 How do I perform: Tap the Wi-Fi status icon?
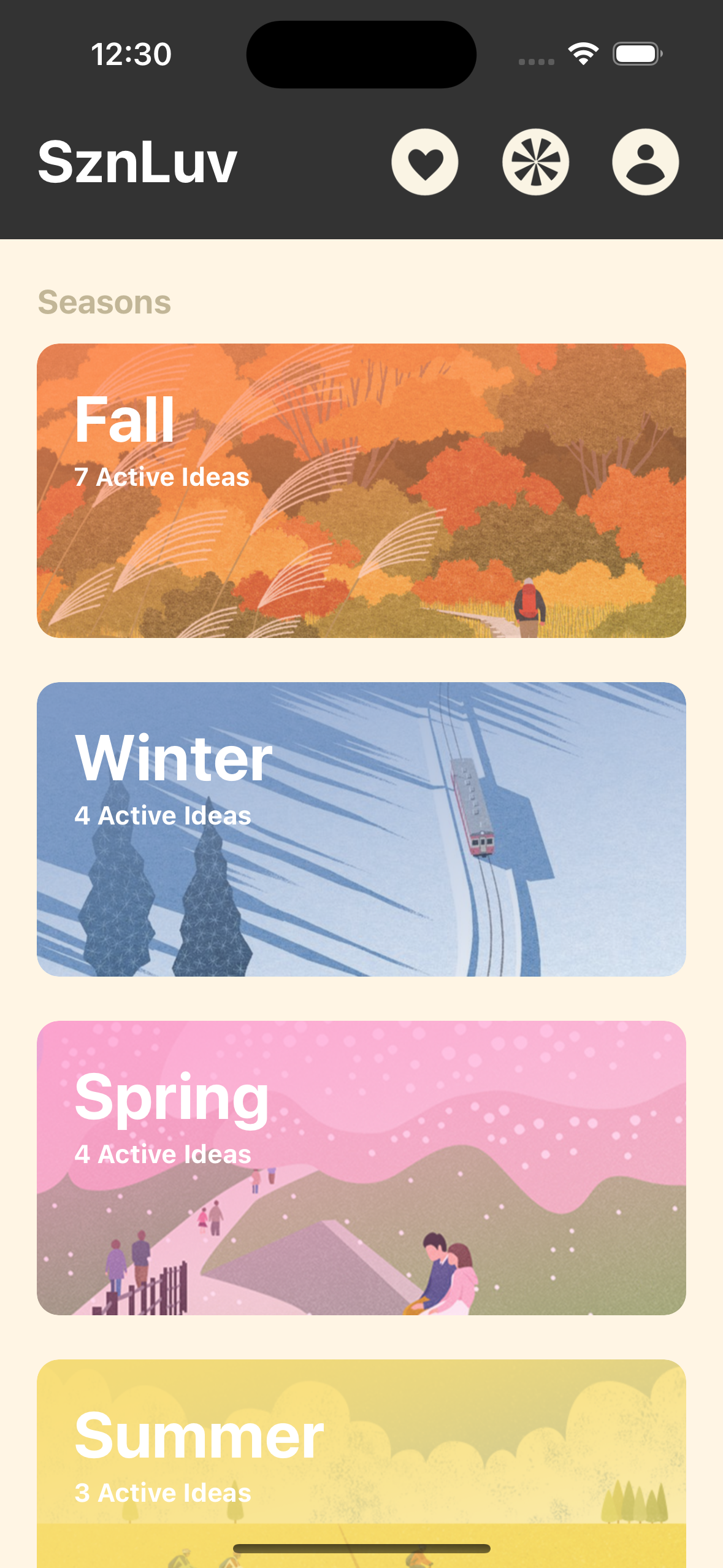[x=583, y=54]
